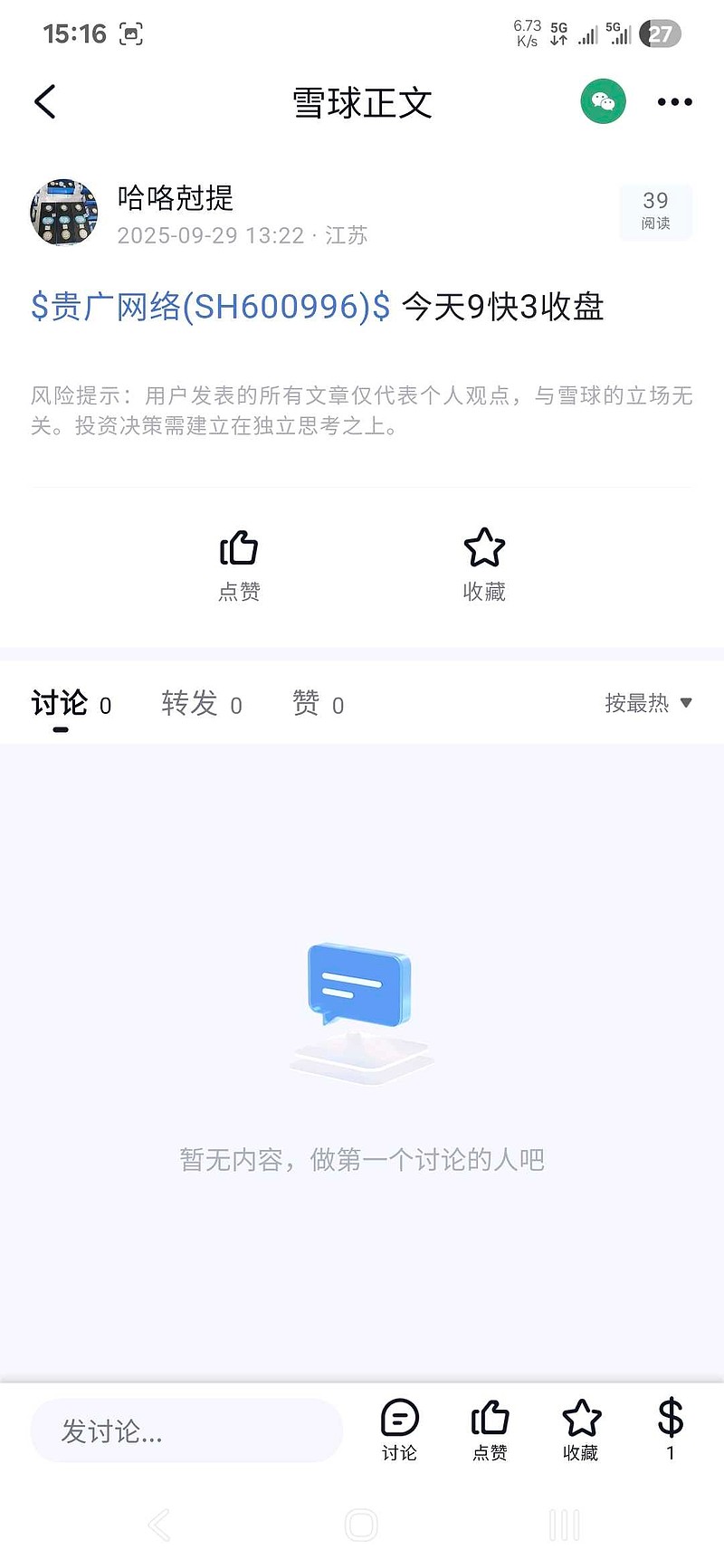This screenshot has width=724, height=1568.
Task: Tap 点赞 in the bottom toolbar
Action: (x=490, y=1429)
